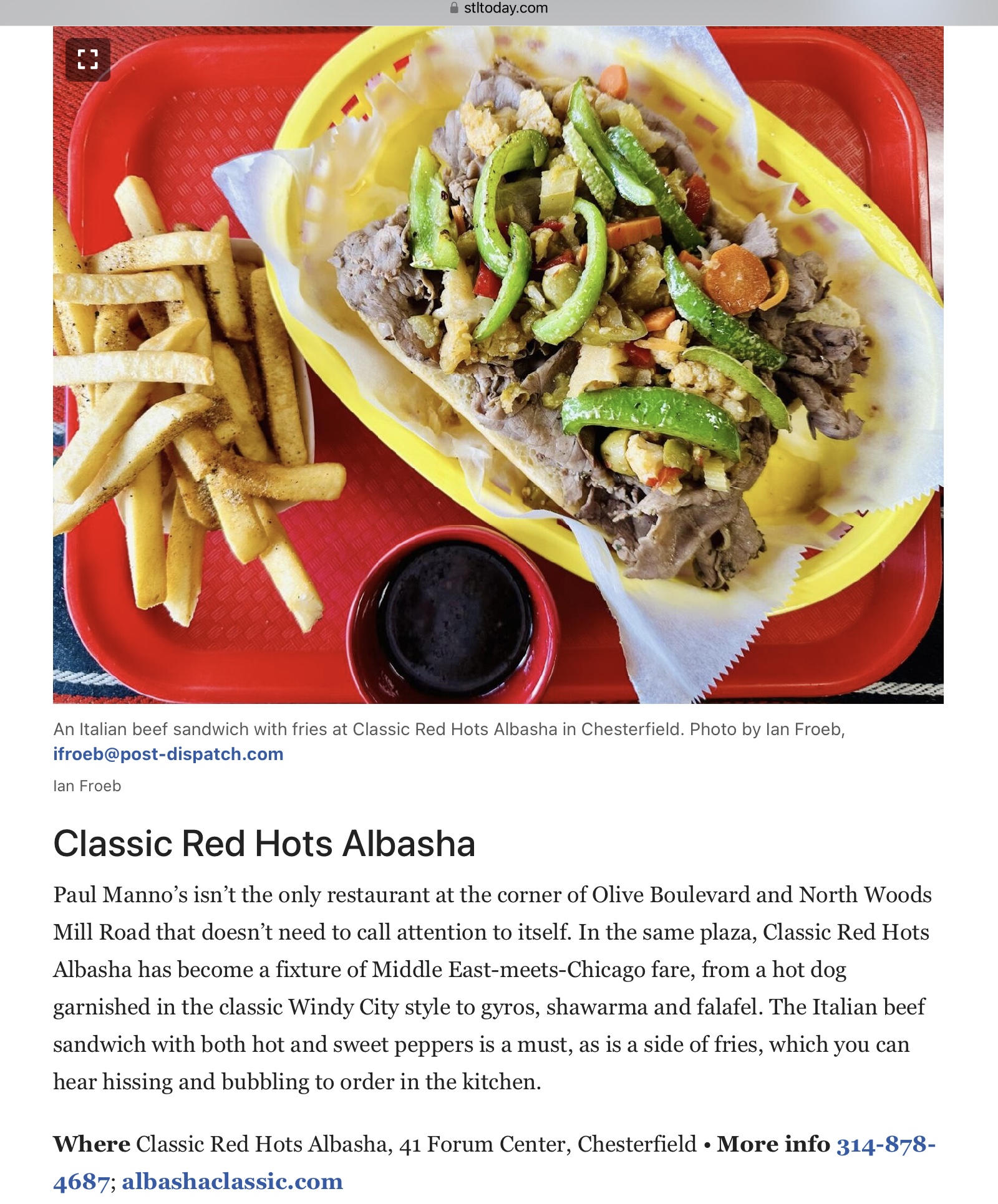Open the ifroeb@post-dispatch.com email link

[x=168, y=754]
